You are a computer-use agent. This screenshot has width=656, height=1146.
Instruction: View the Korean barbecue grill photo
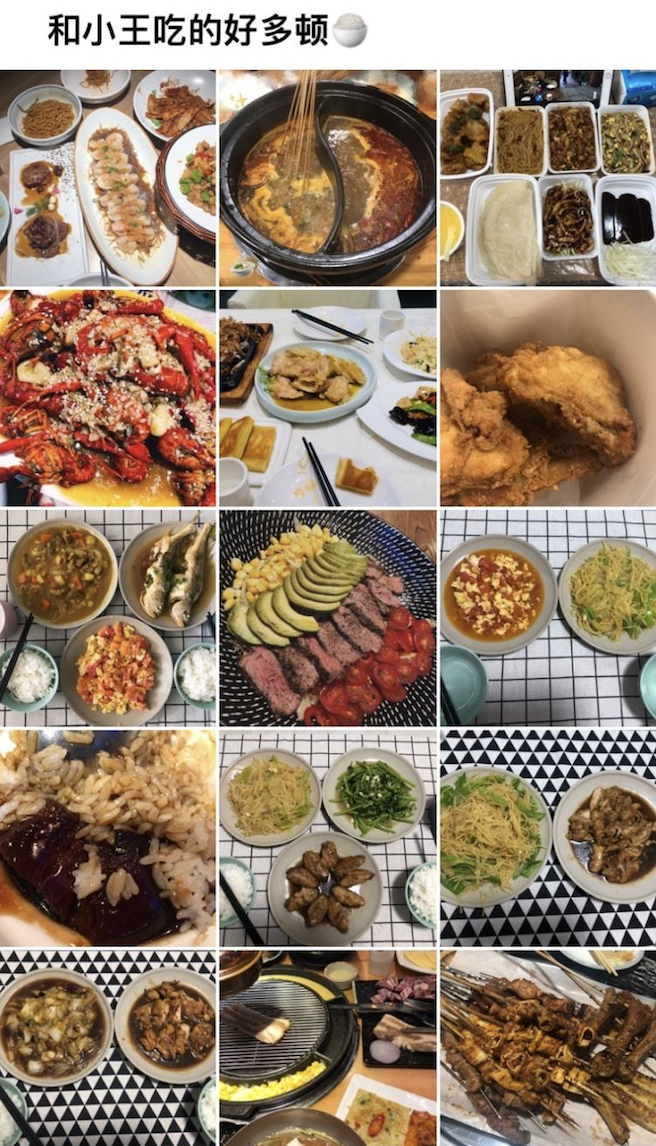point(328,1048)
